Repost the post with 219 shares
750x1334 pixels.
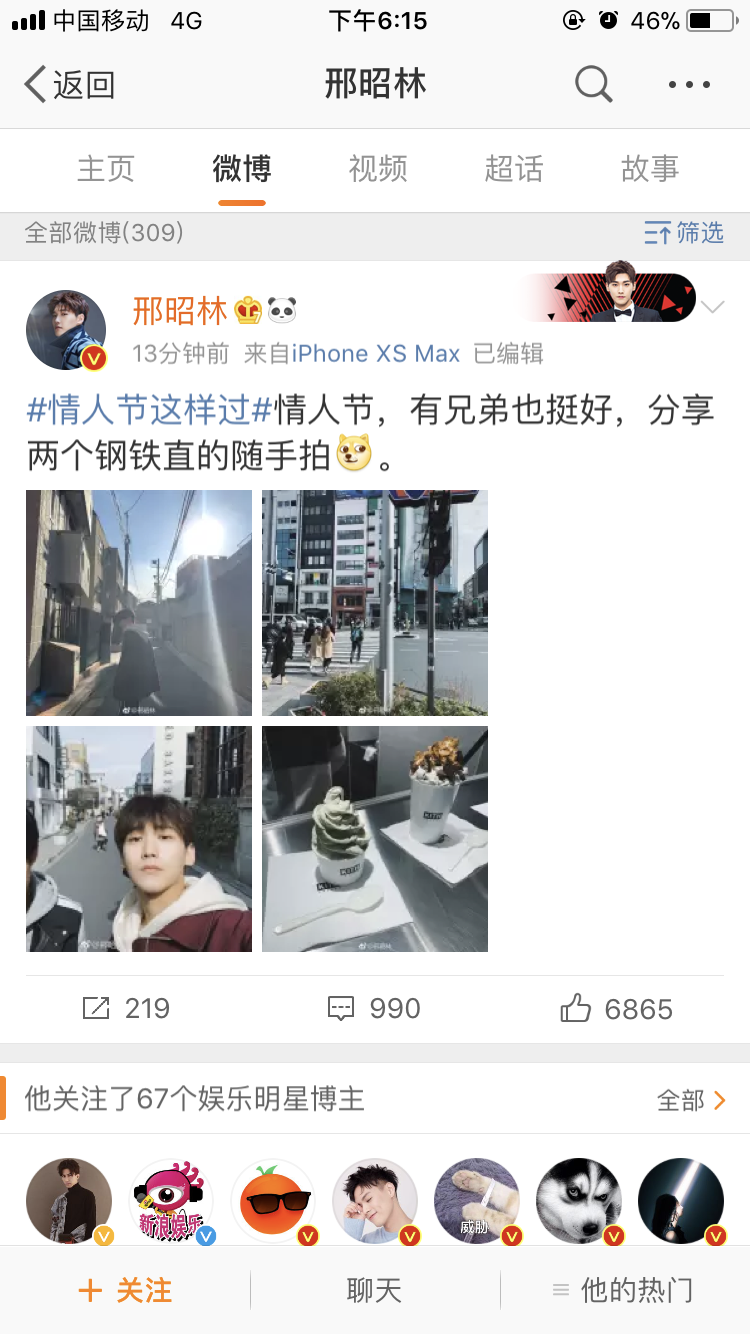[x=126, y=1008]
